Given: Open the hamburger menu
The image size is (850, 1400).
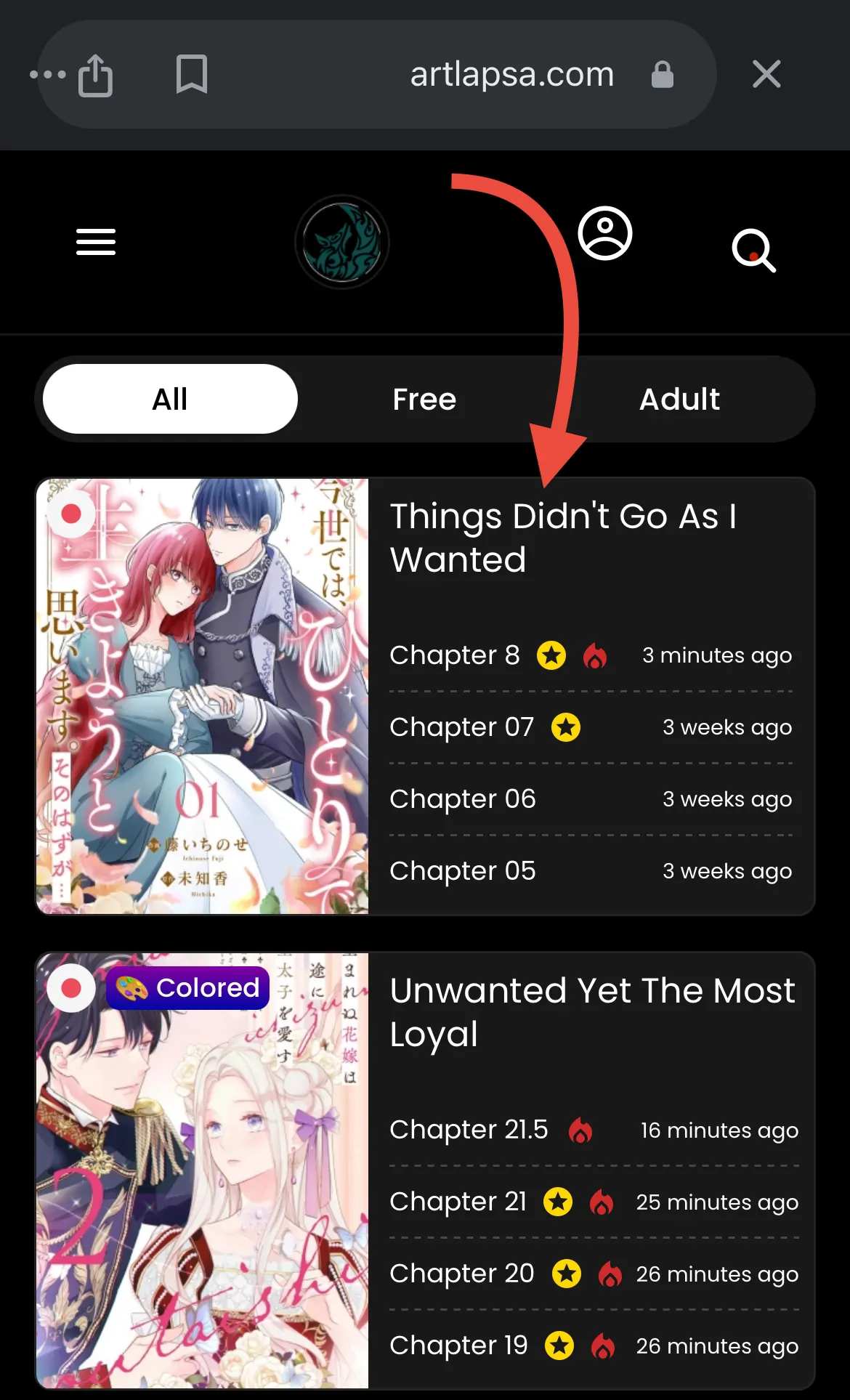Looking at the screenshot, I should (96, 242).
